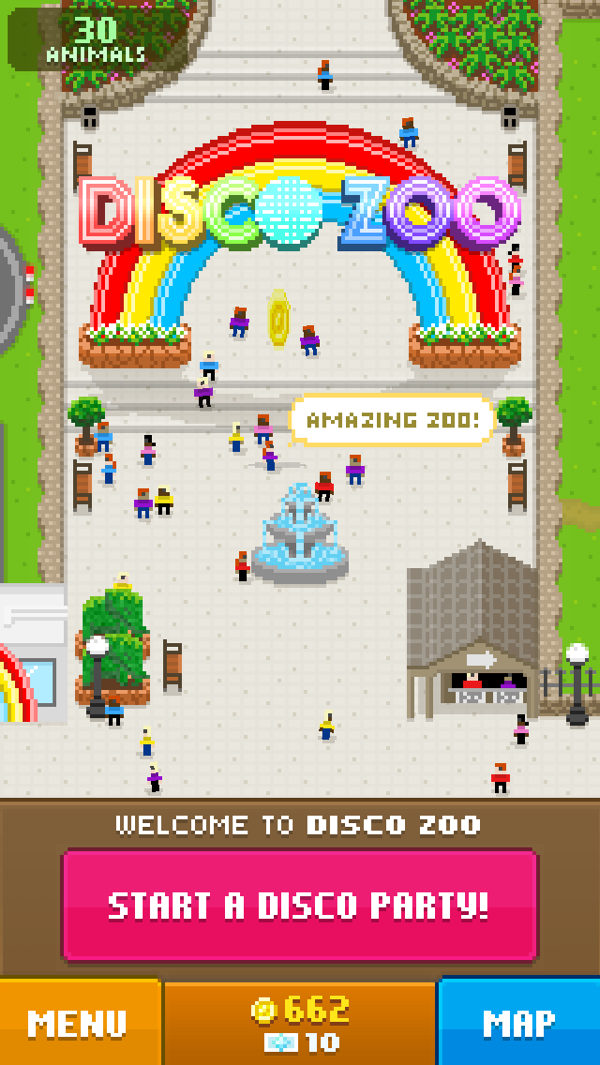Start a disco party
This screenshot has width=600, height=1065.
click(x=299, y=906)
